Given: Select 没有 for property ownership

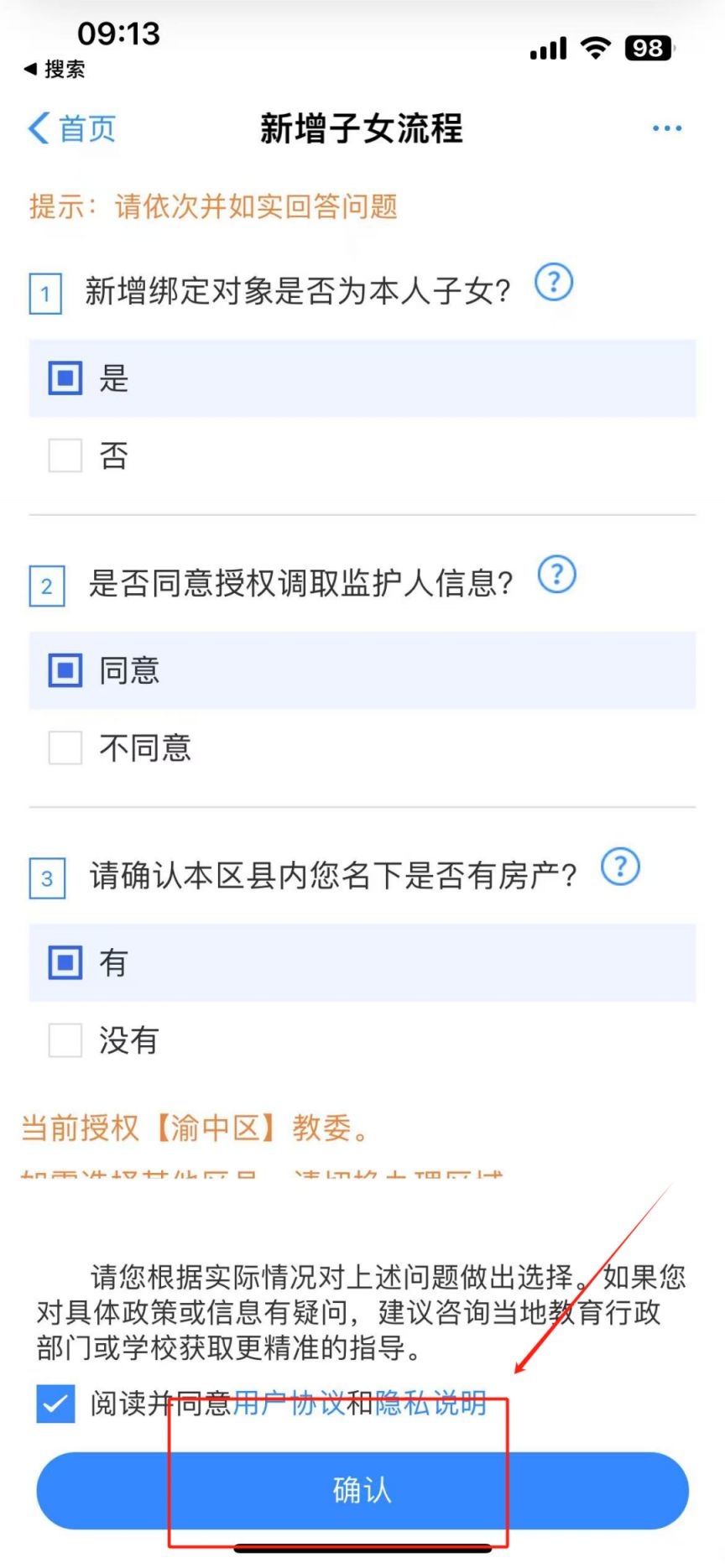Looking at the screenshot, I should tap(362, 1040).
